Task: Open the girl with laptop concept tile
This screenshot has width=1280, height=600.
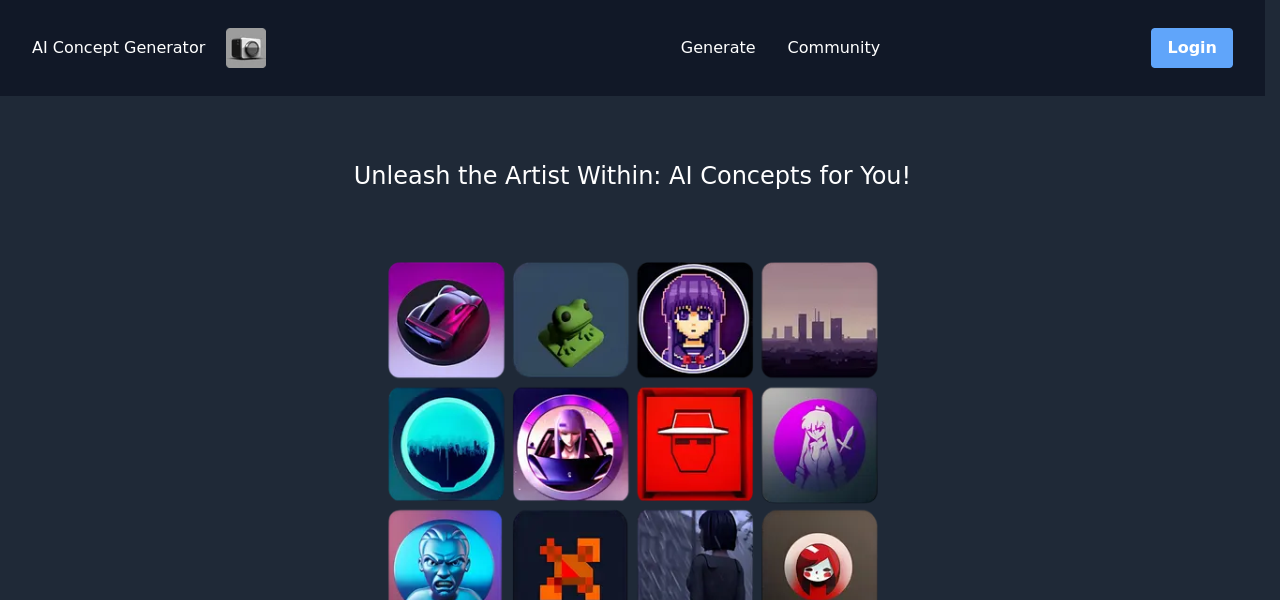Action: coord(571,444)
